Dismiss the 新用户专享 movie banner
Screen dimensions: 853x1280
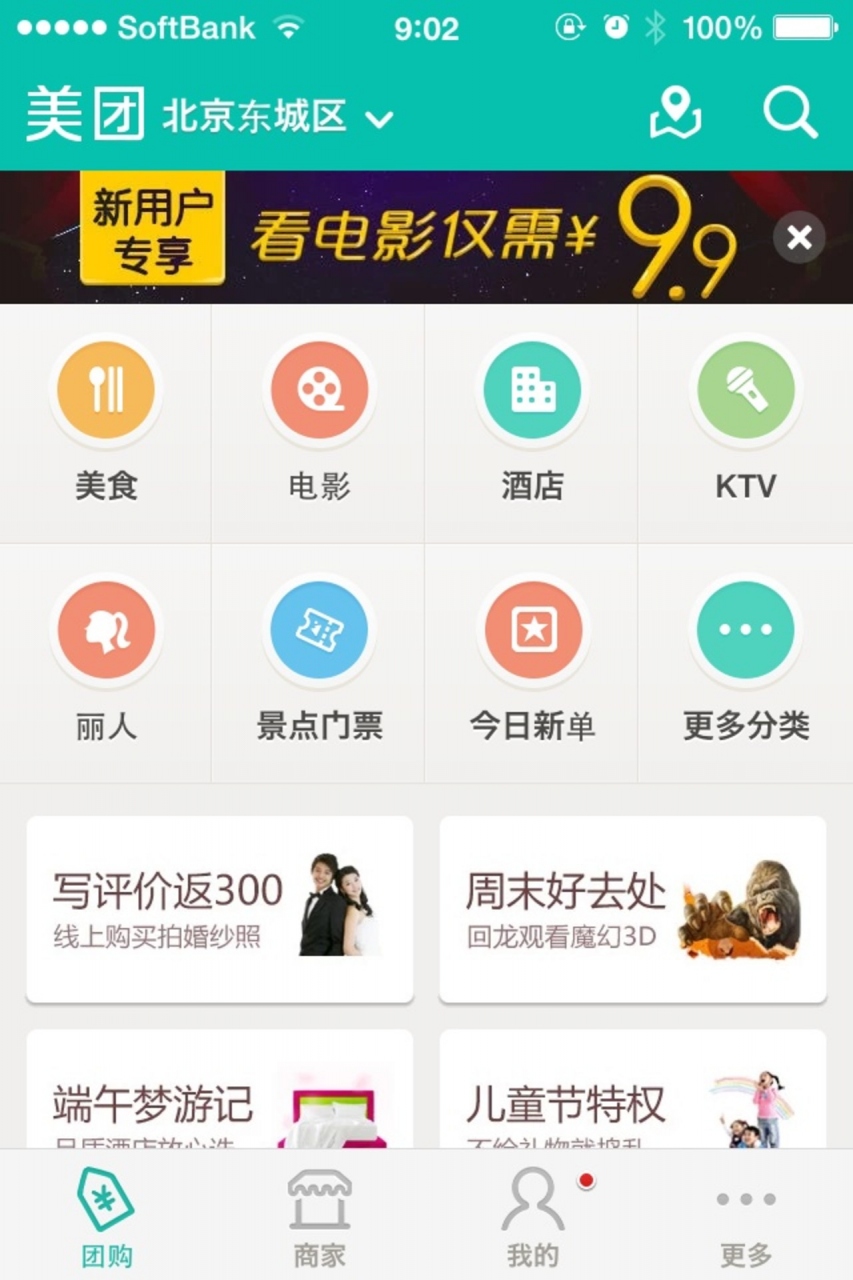click(x=798, y=237)
